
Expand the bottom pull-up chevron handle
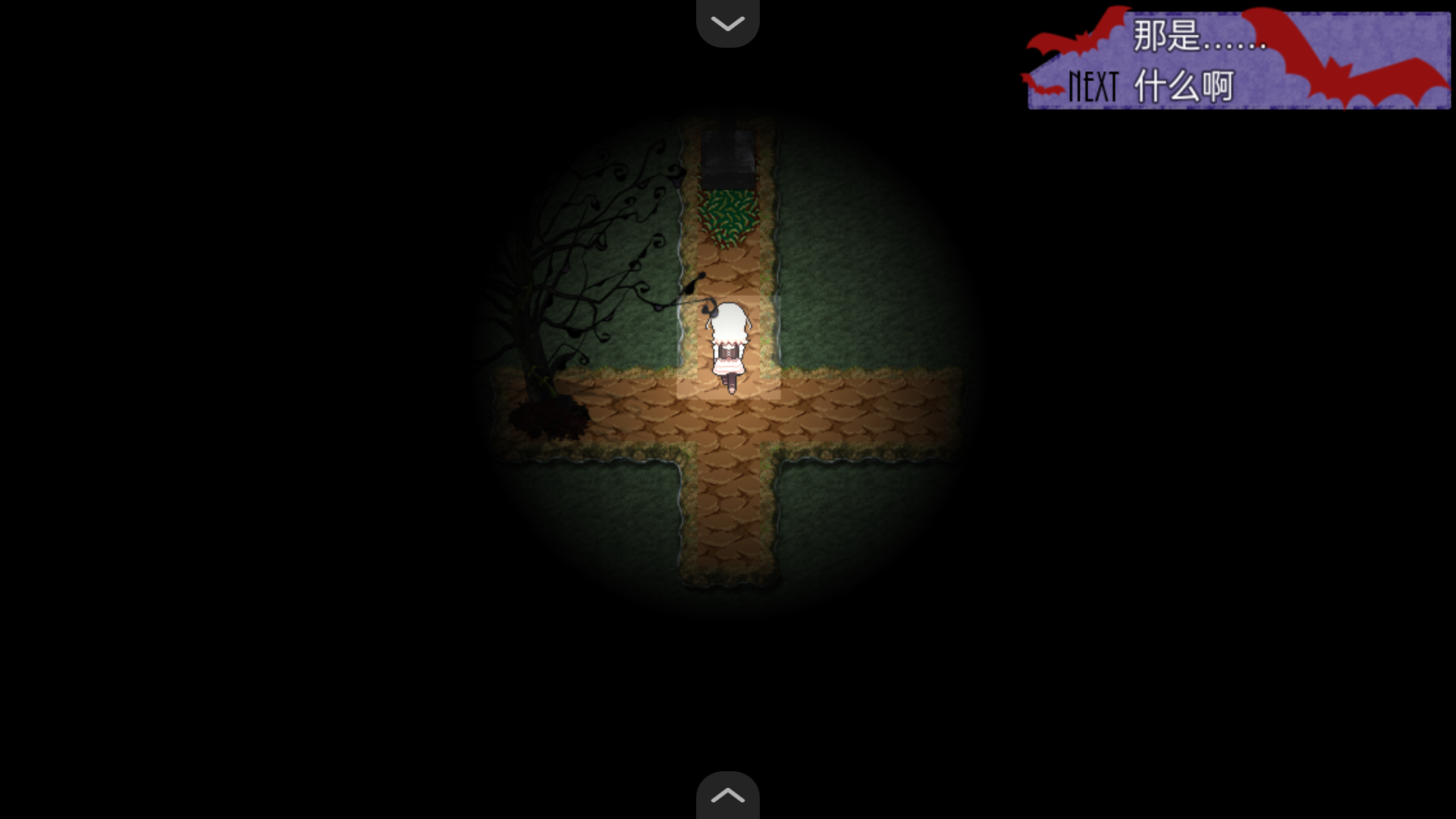point(727,795)
